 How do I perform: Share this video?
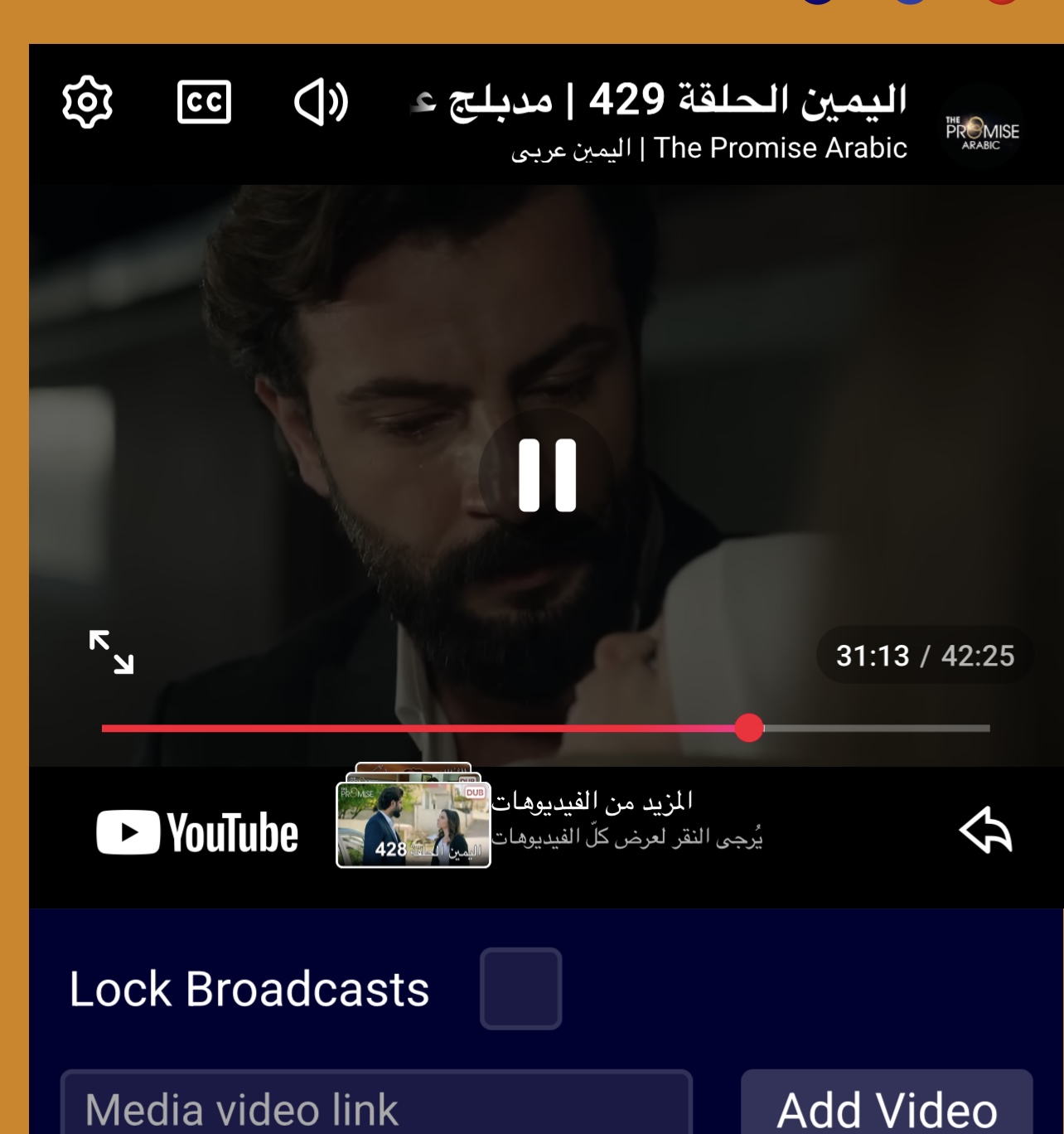[x=985, y=830]
